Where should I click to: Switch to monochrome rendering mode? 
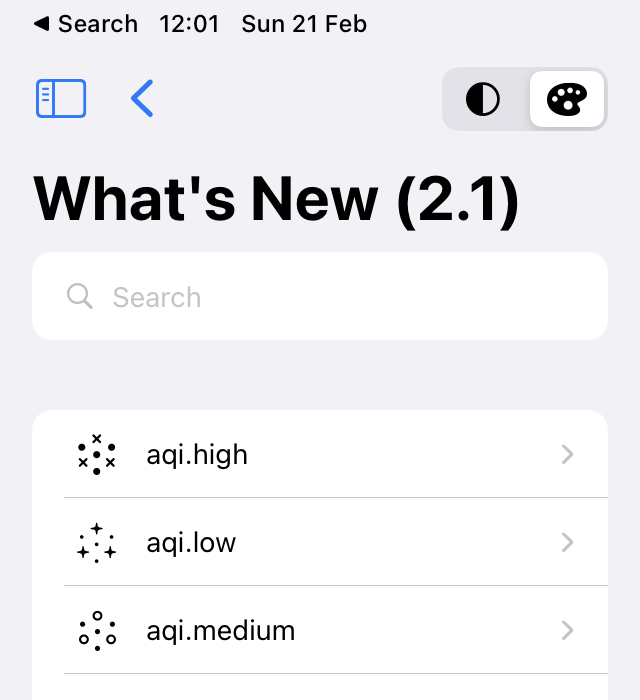tap(484, 99)
